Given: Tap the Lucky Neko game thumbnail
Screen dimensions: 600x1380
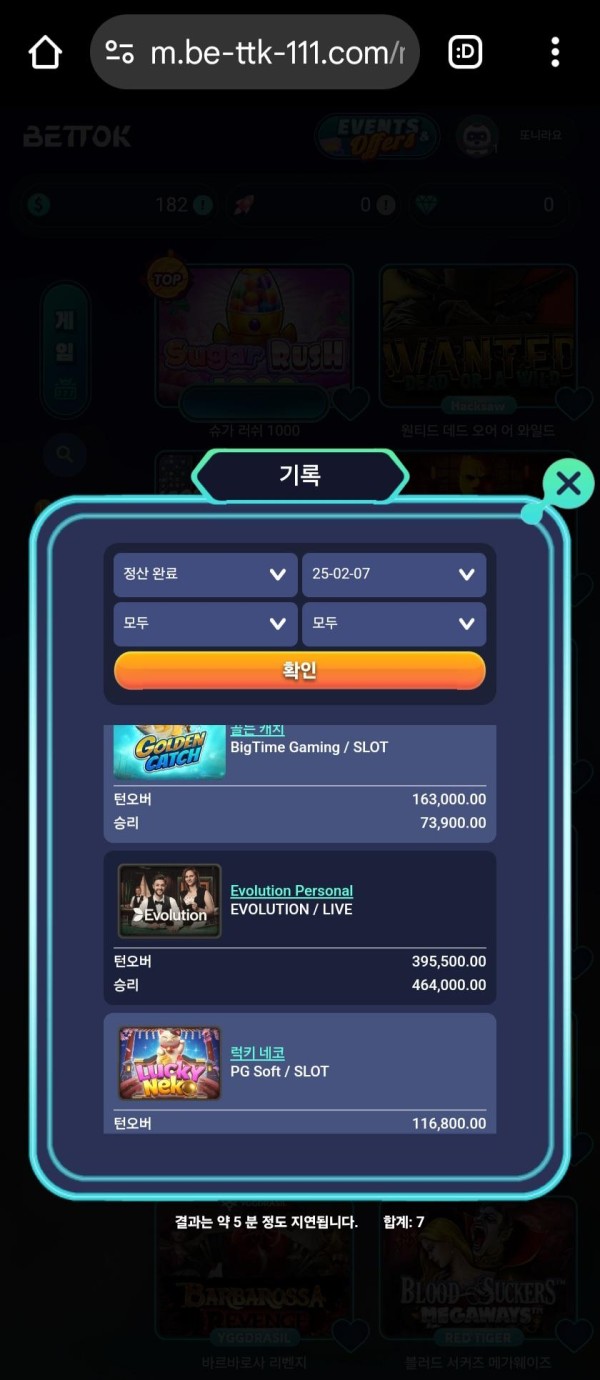Looking at the screenshot, I should (169, 1062).
